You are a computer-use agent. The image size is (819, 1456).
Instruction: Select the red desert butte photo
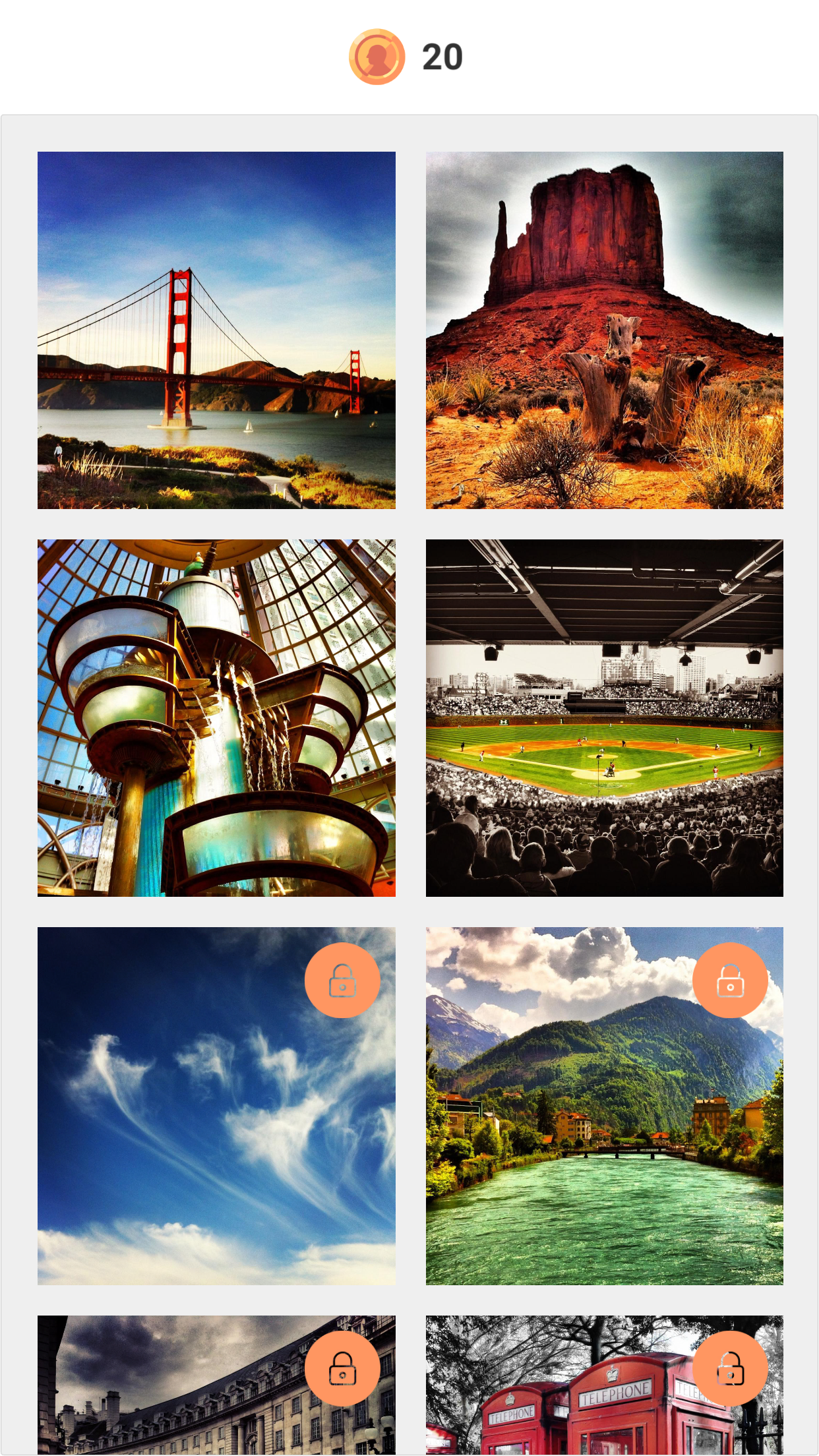point(604,330)
